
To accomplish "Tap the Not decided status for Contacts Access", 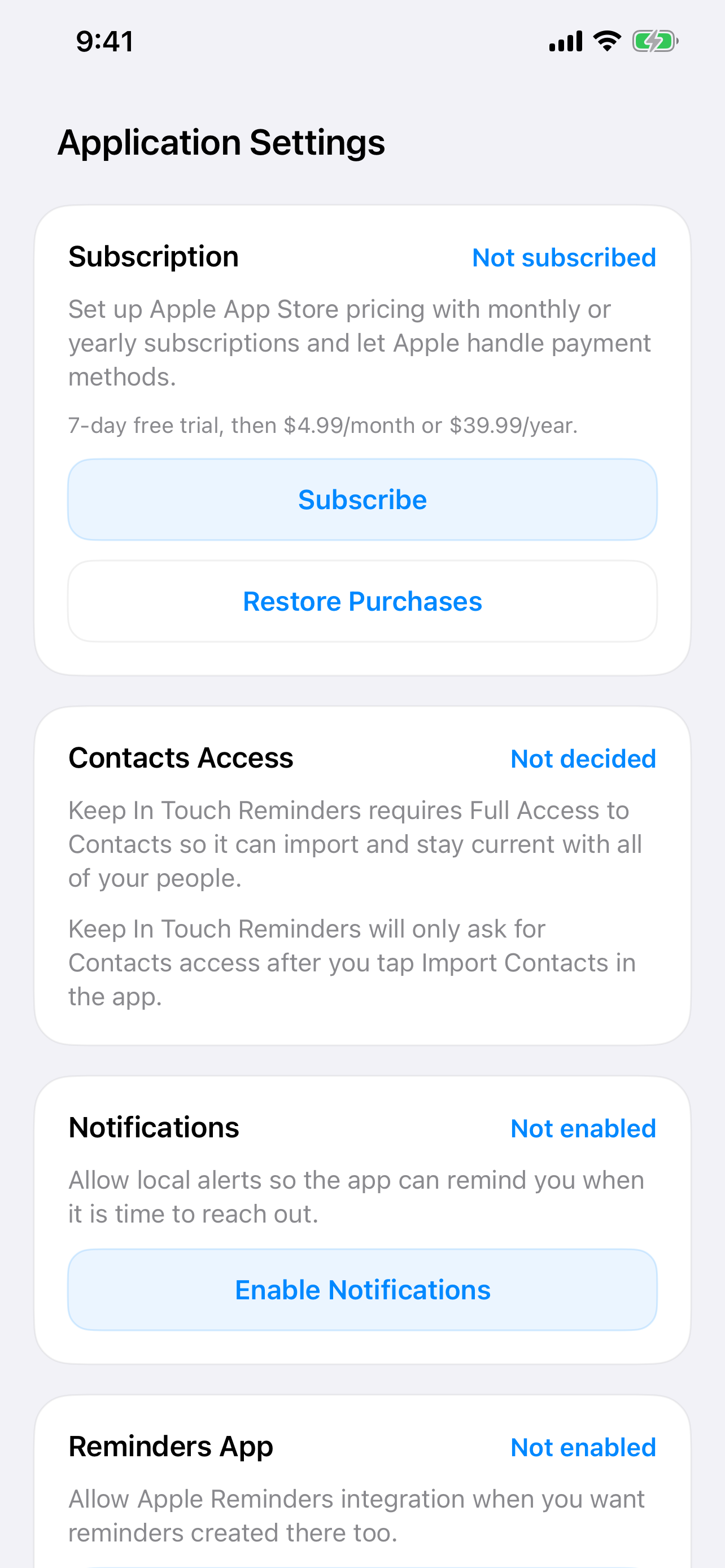I will point(583,759).
